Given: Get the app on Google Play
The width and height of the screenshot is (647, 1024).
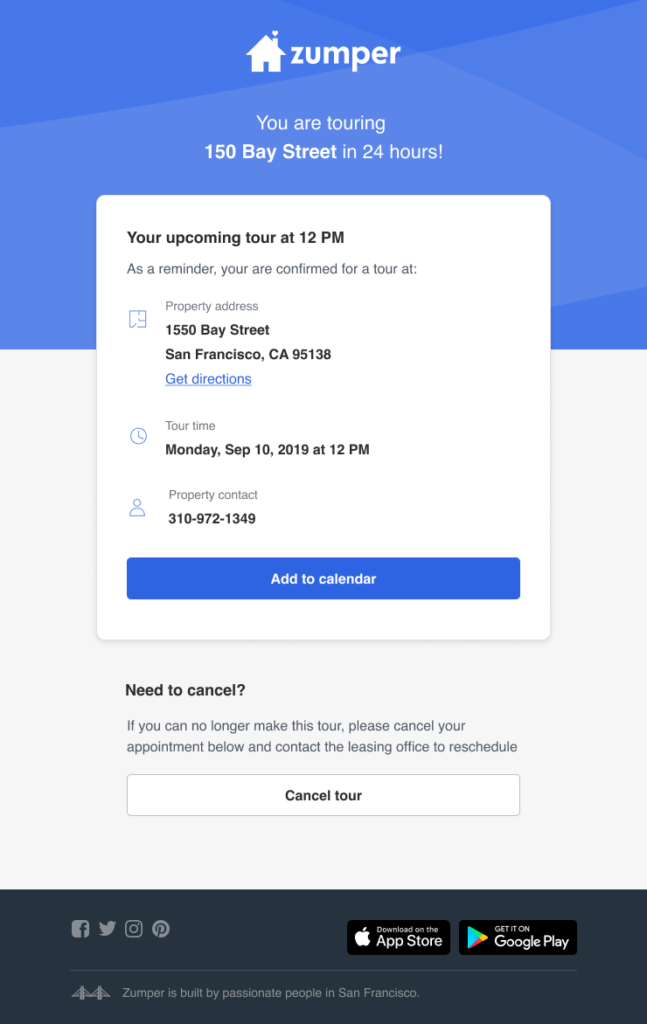Looking at the screenshot, I should (x=518, y=937).
